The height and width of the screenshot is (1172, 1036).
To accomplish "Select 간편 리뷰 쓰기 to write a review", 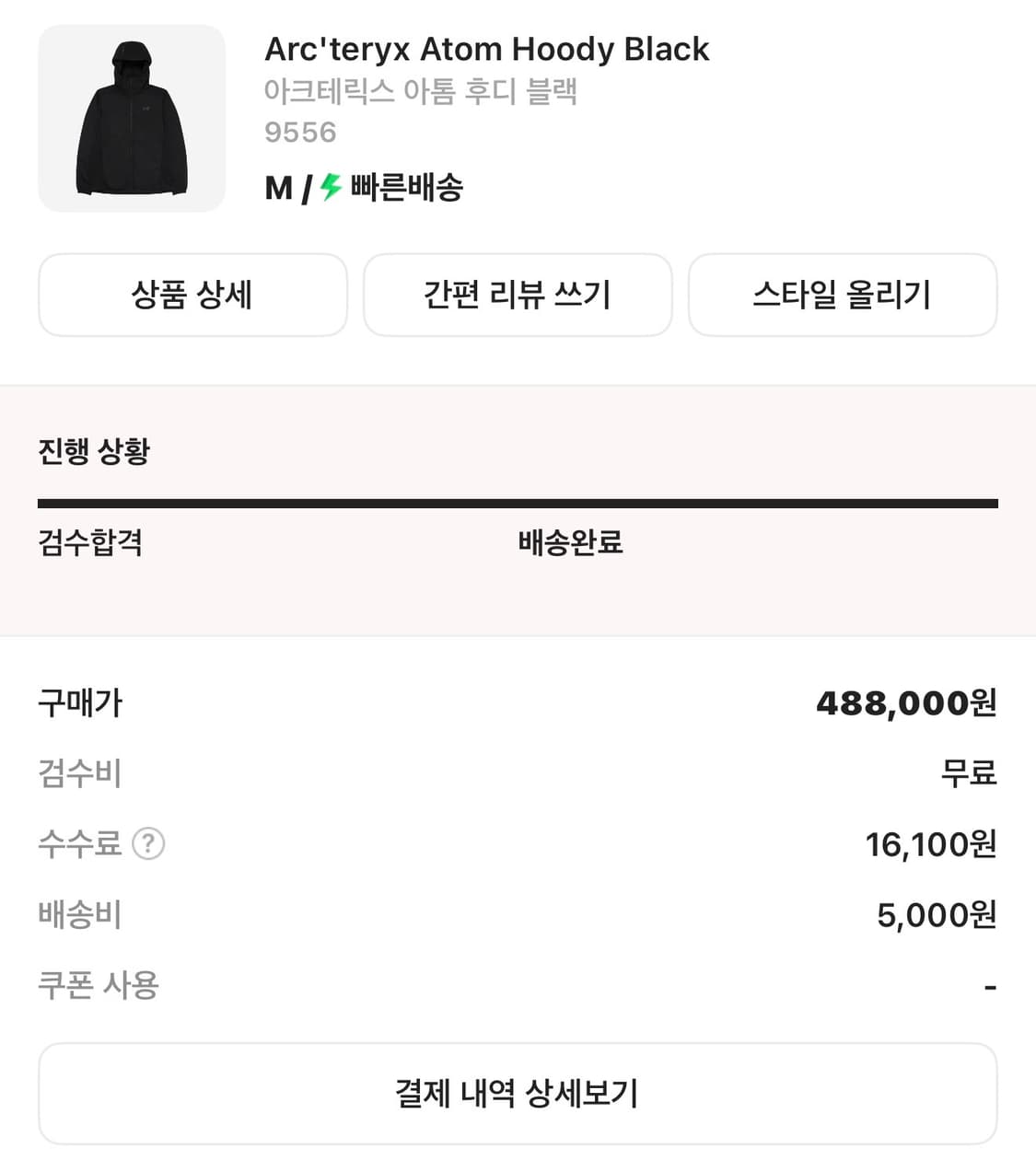I will coord(518,295).
